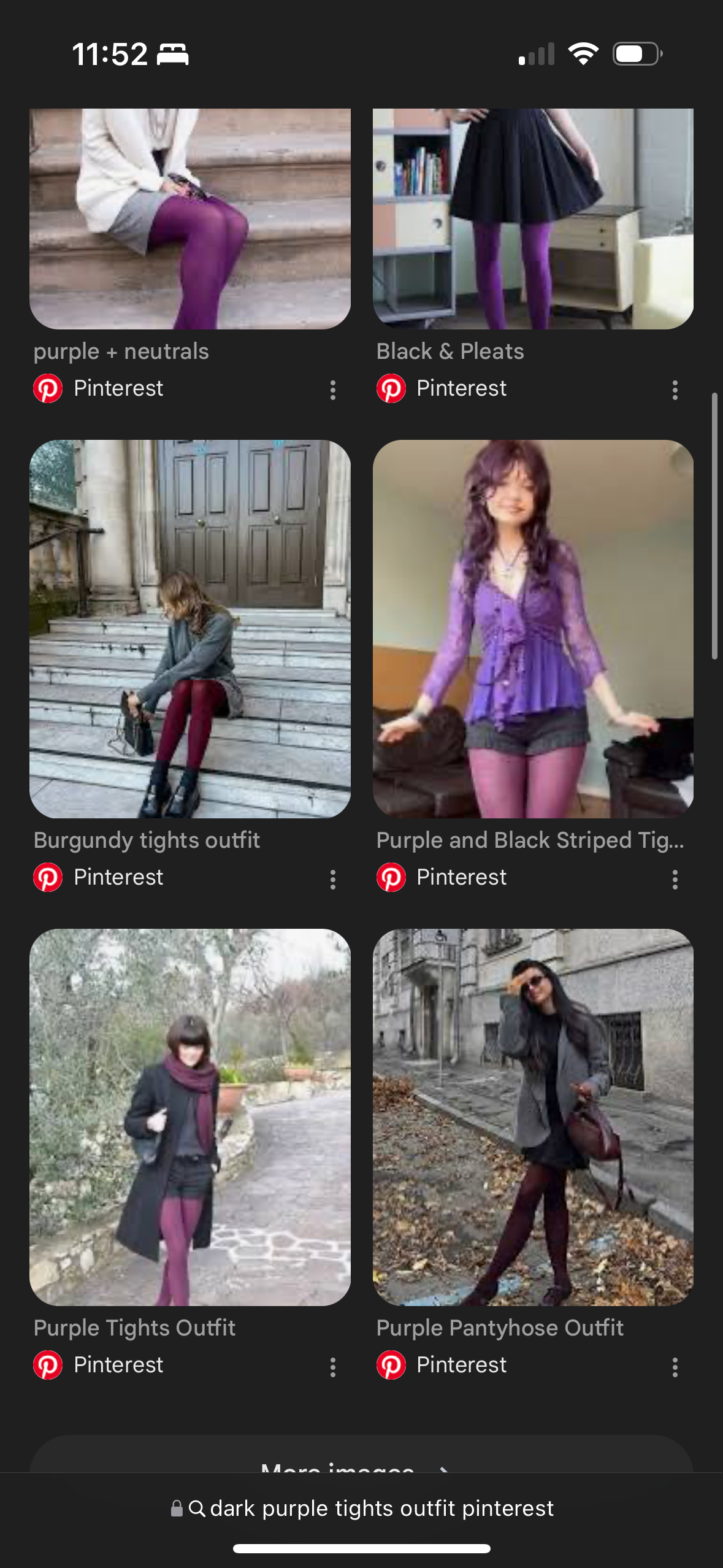This screenshot has width=723, height=1568.
Task: Show more options for 'Purple and Black Striped Tig...'
Action: click(675, 879)
